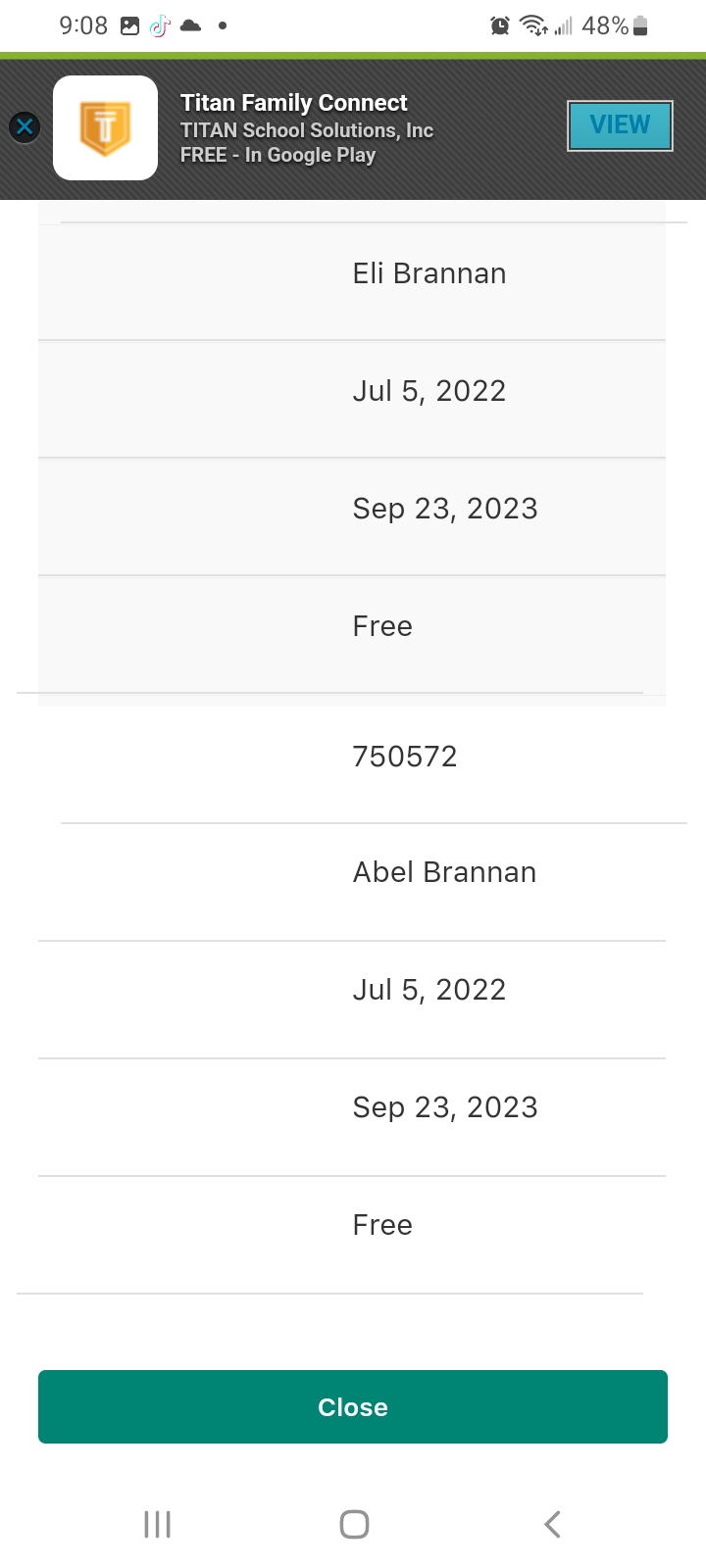
Task: Tap VIEW on the app banner
Action: click(620, 125)
